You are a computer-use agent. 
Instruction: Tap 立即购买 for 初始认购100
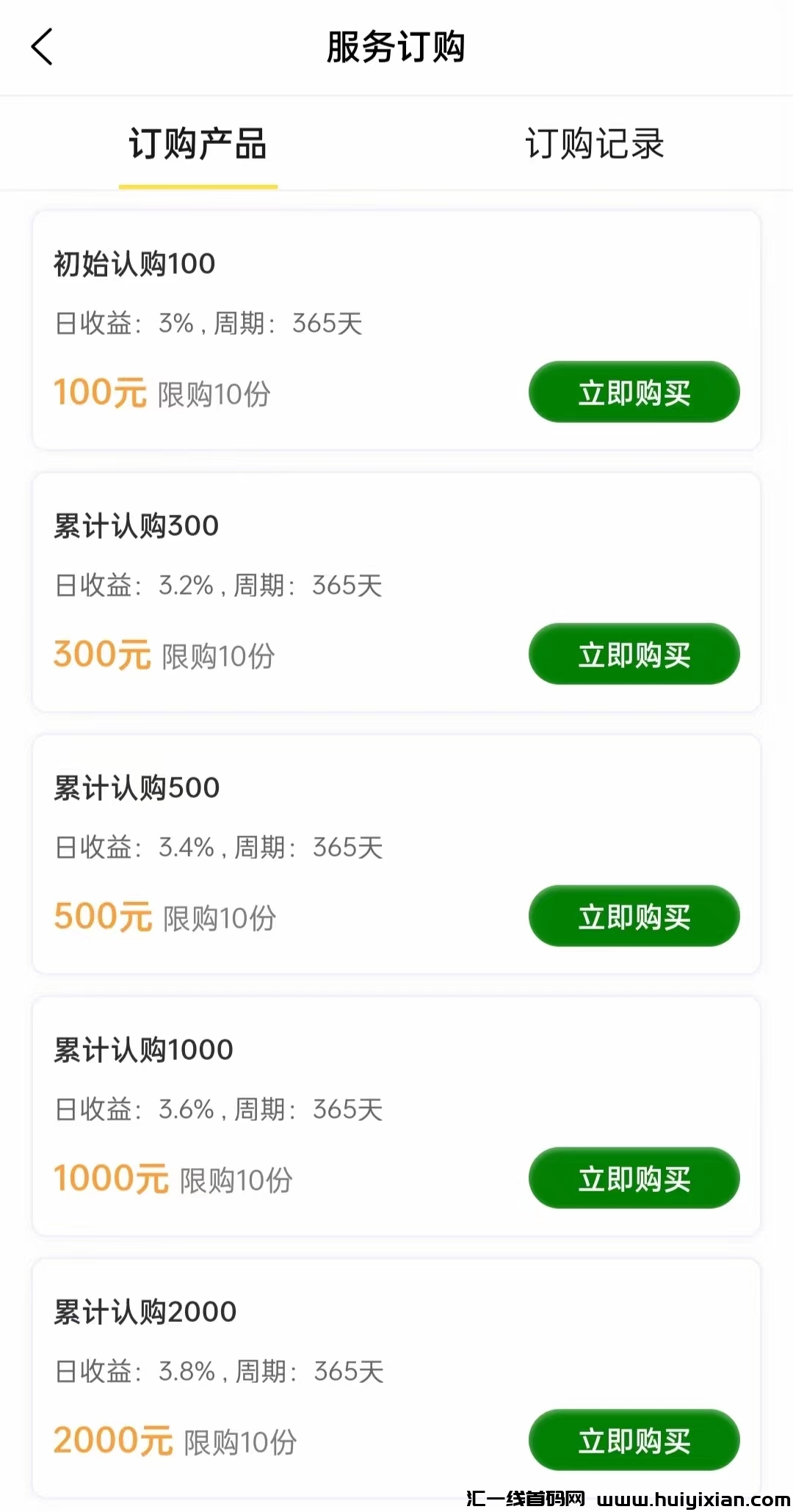634,392
